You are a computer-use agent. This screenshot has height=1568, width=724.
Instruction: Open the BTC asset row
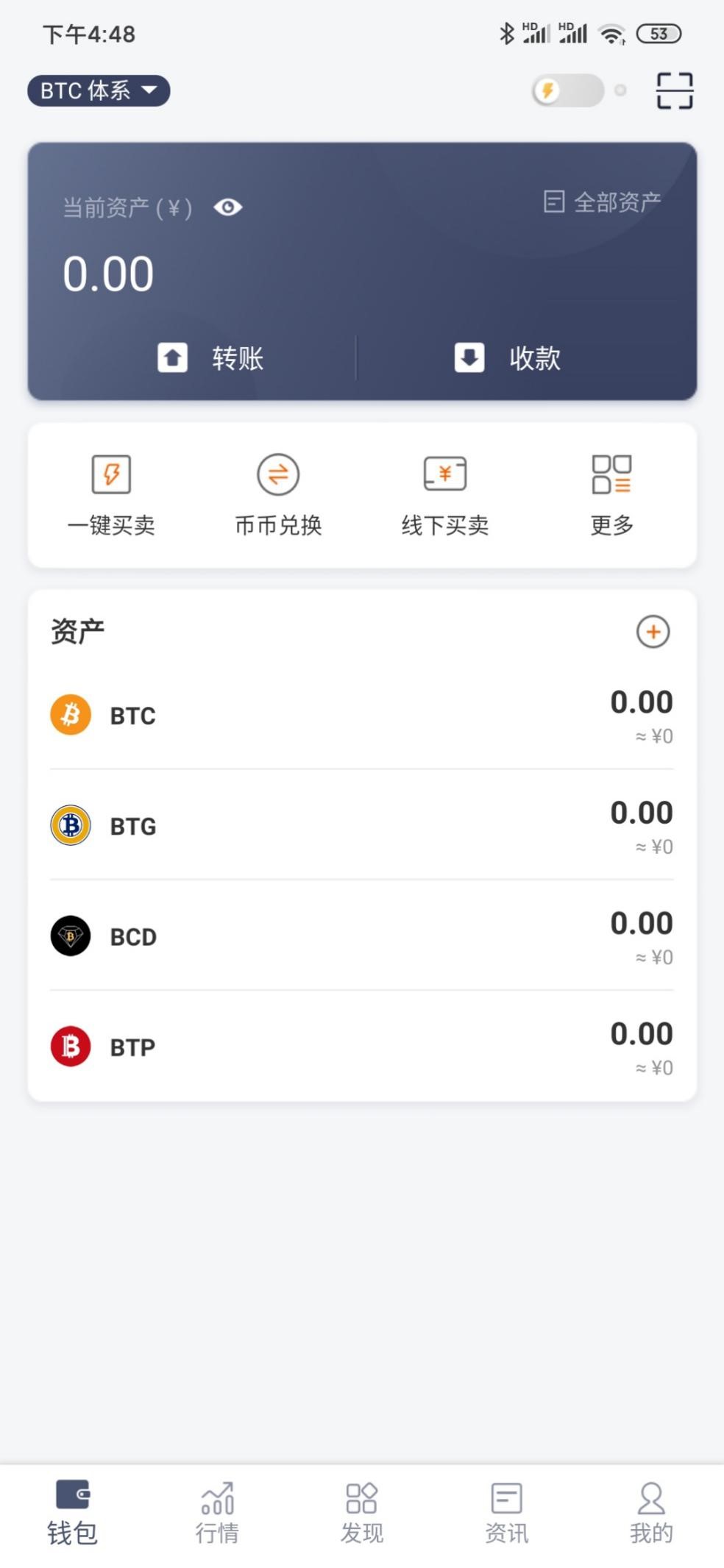click(362, 715)
